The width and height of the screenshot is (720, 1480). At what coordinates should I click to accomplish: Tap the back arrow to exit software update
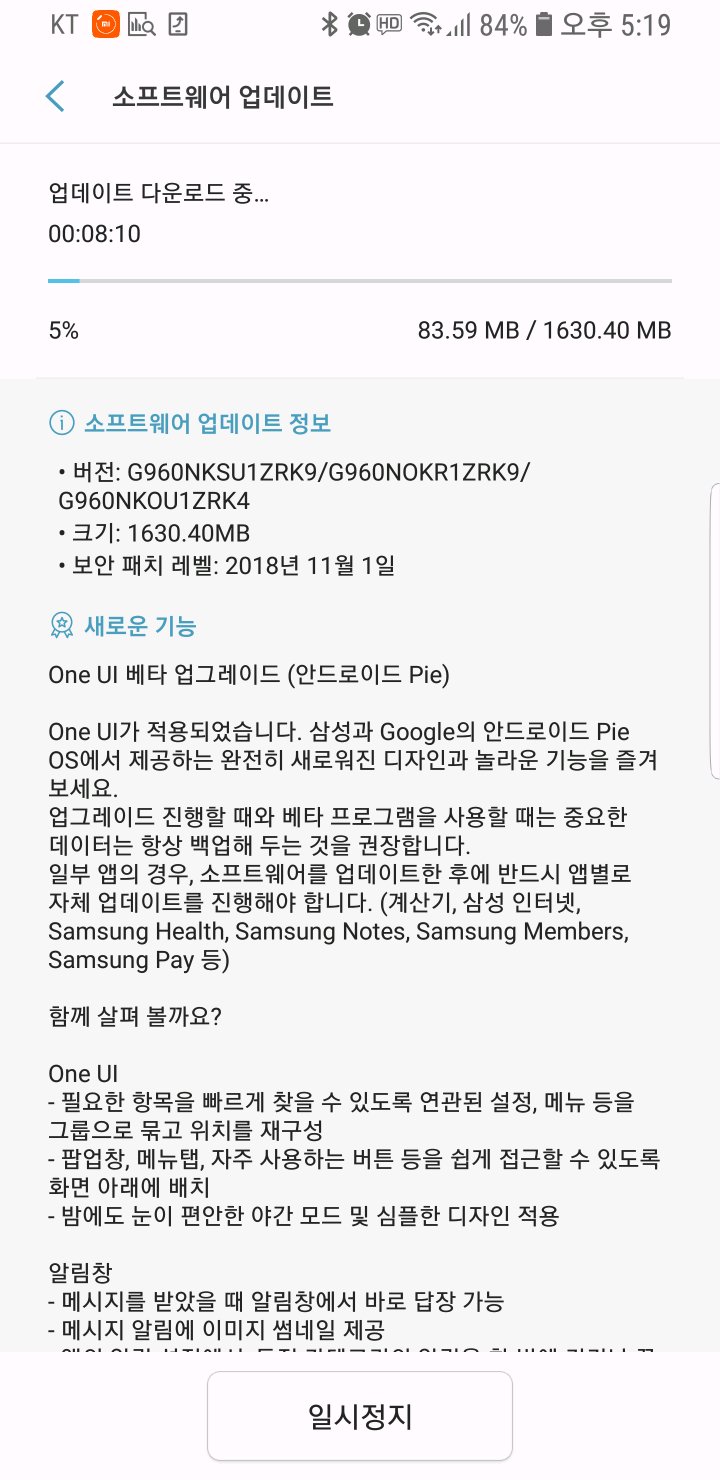[55, 96]
